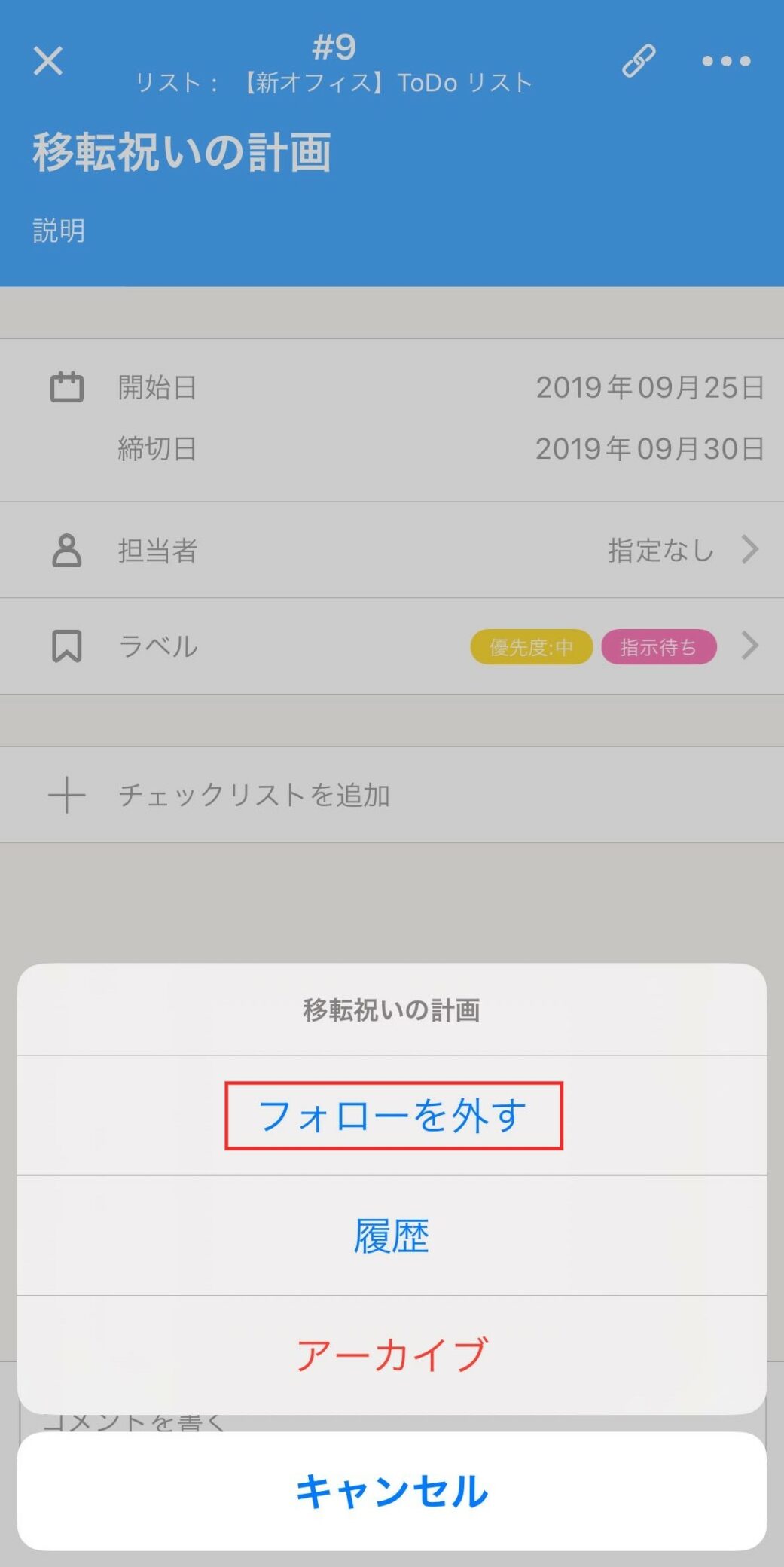Select アーカイブ to archive task
Image resolution: width=784 pixels, height=1567 pixels.
392,1355
